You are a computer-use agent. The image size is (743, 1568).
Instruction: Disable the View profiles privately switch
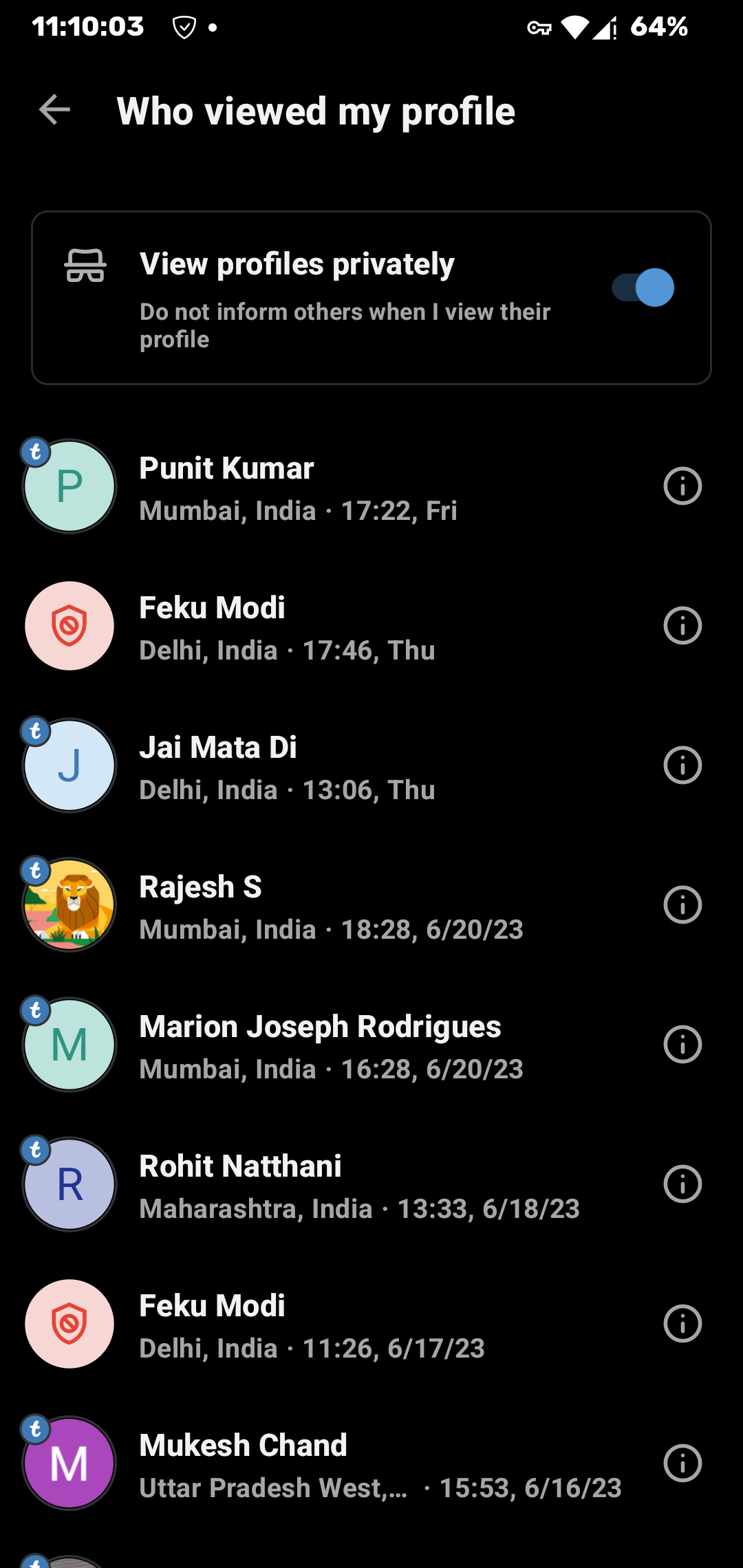[643, 287]
